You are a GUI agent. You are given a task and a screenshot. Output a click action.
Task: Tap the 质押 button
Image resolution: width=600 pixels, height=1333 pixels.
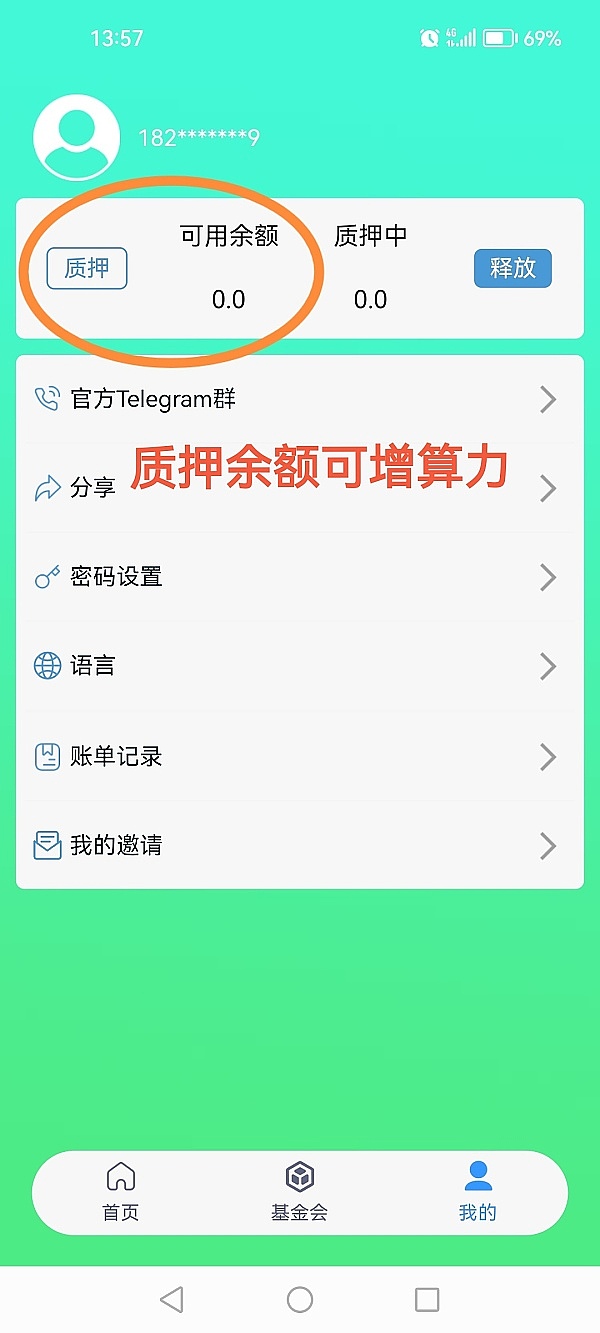(x=87, y=268)
